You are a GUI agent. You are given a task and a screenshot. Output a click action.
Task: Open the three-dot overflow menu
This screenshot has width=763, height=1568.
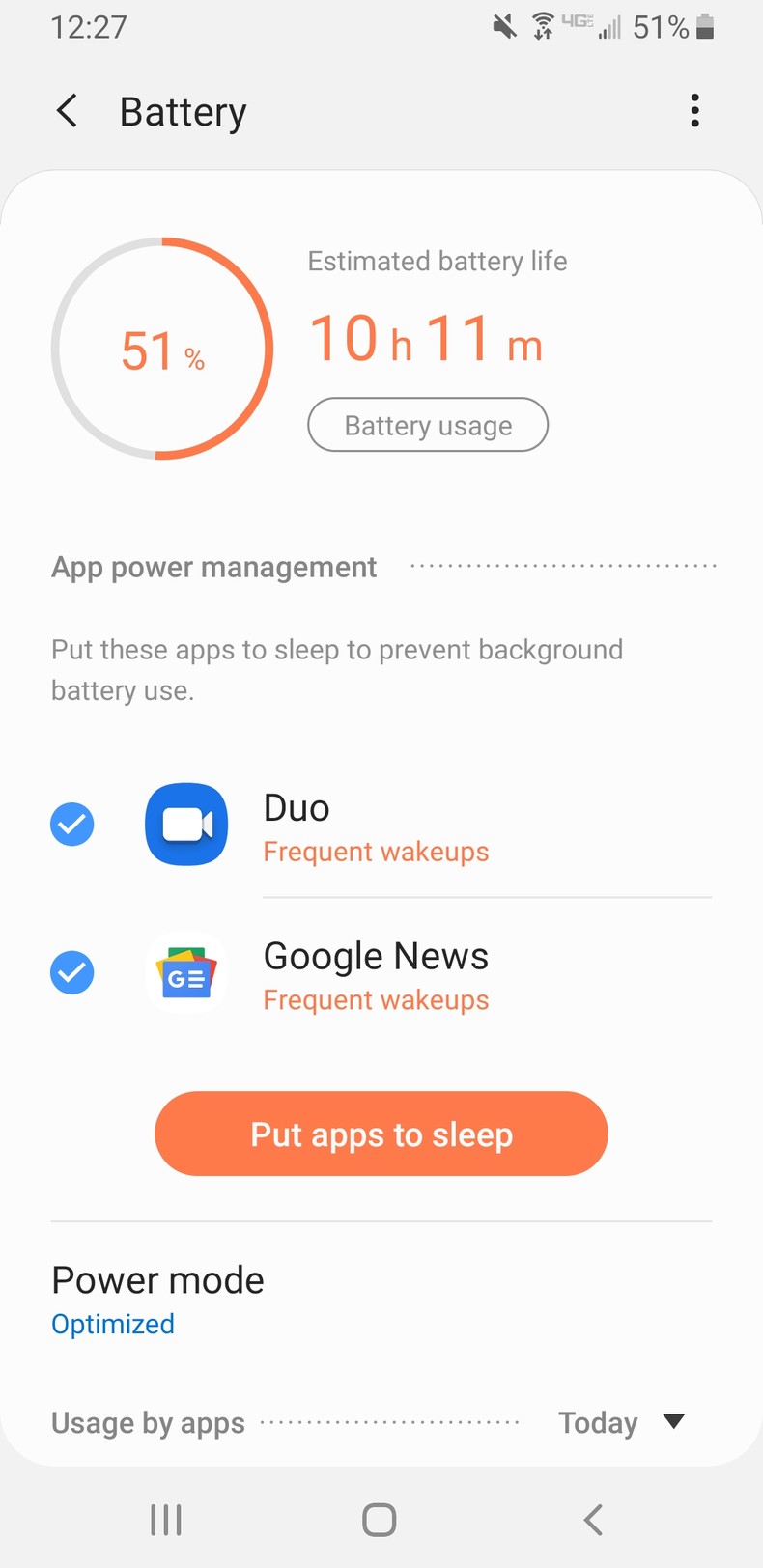click(694, 111)
